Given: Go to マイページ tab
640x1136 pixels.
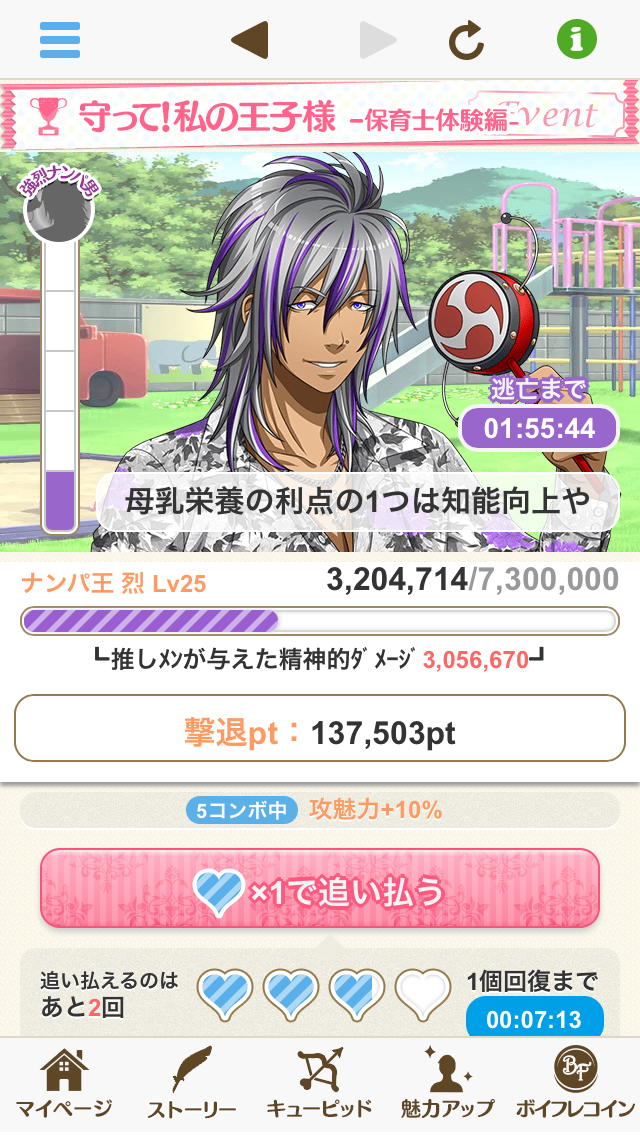Looking at the screenshot, I should pyautogui.click(x=65, y=1083).
